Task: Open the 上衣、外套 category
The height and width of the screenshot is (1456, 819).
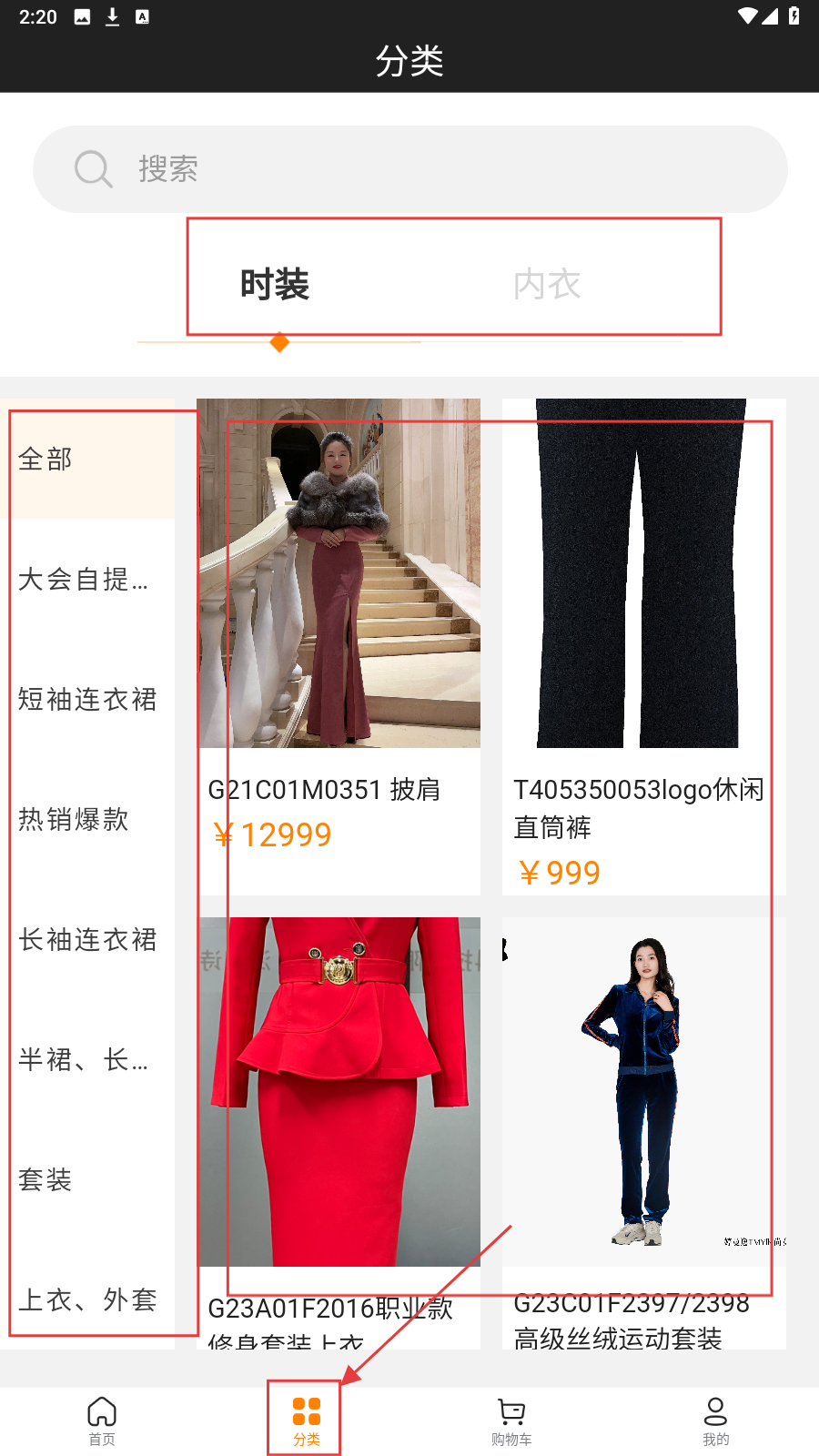Action: coord(88,1299)
